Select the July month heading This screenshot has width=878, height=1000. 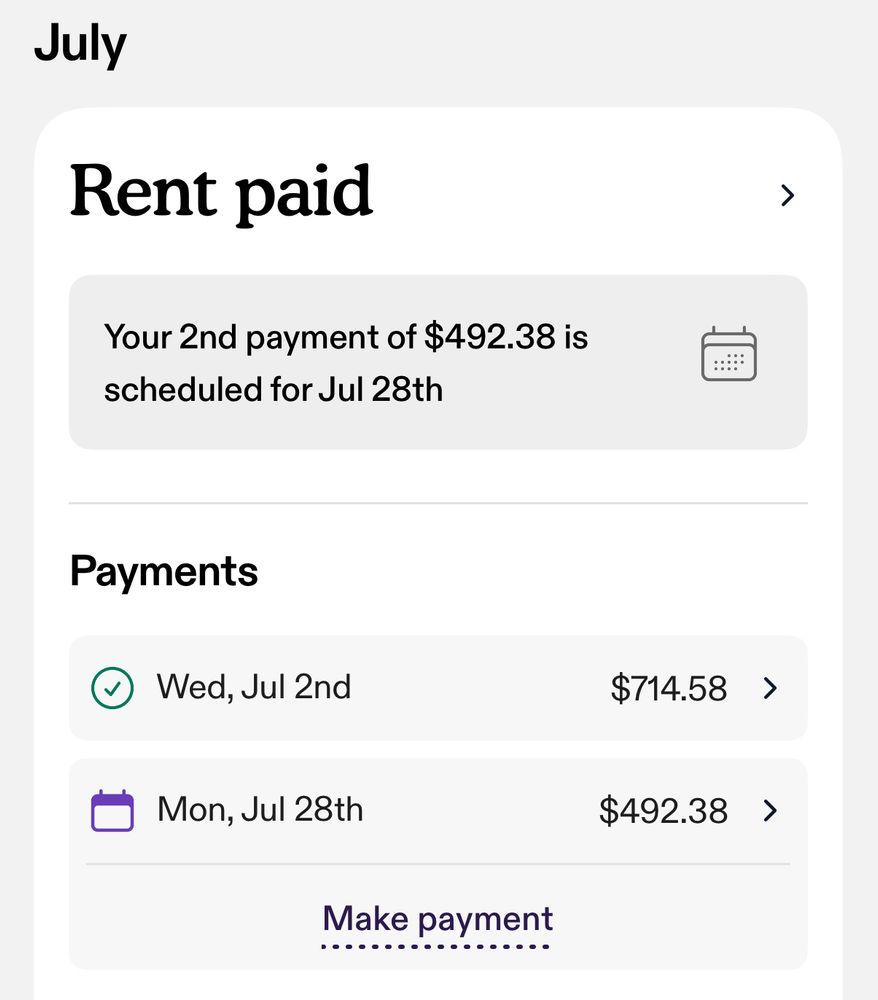(80, 43)
